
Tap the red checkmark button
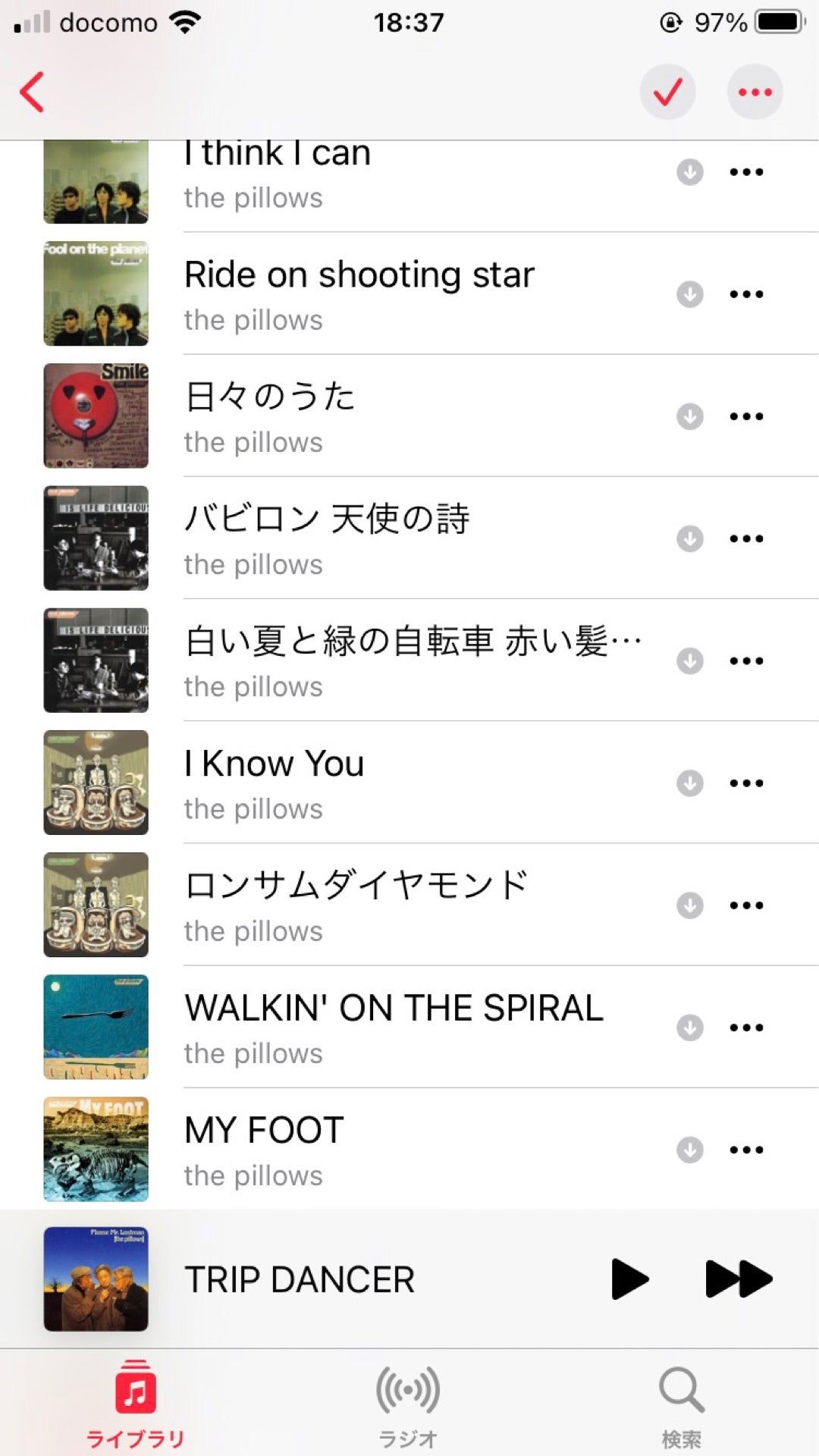667,93
